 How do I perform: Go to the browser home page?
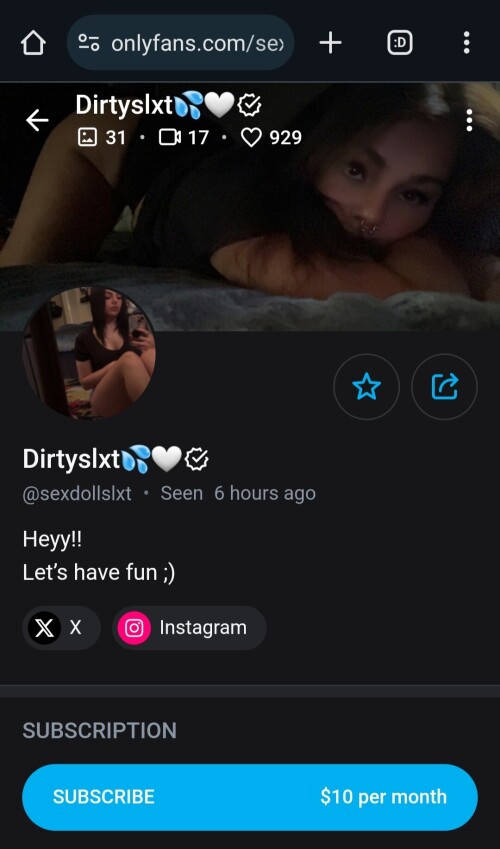(x=33, y=43)
